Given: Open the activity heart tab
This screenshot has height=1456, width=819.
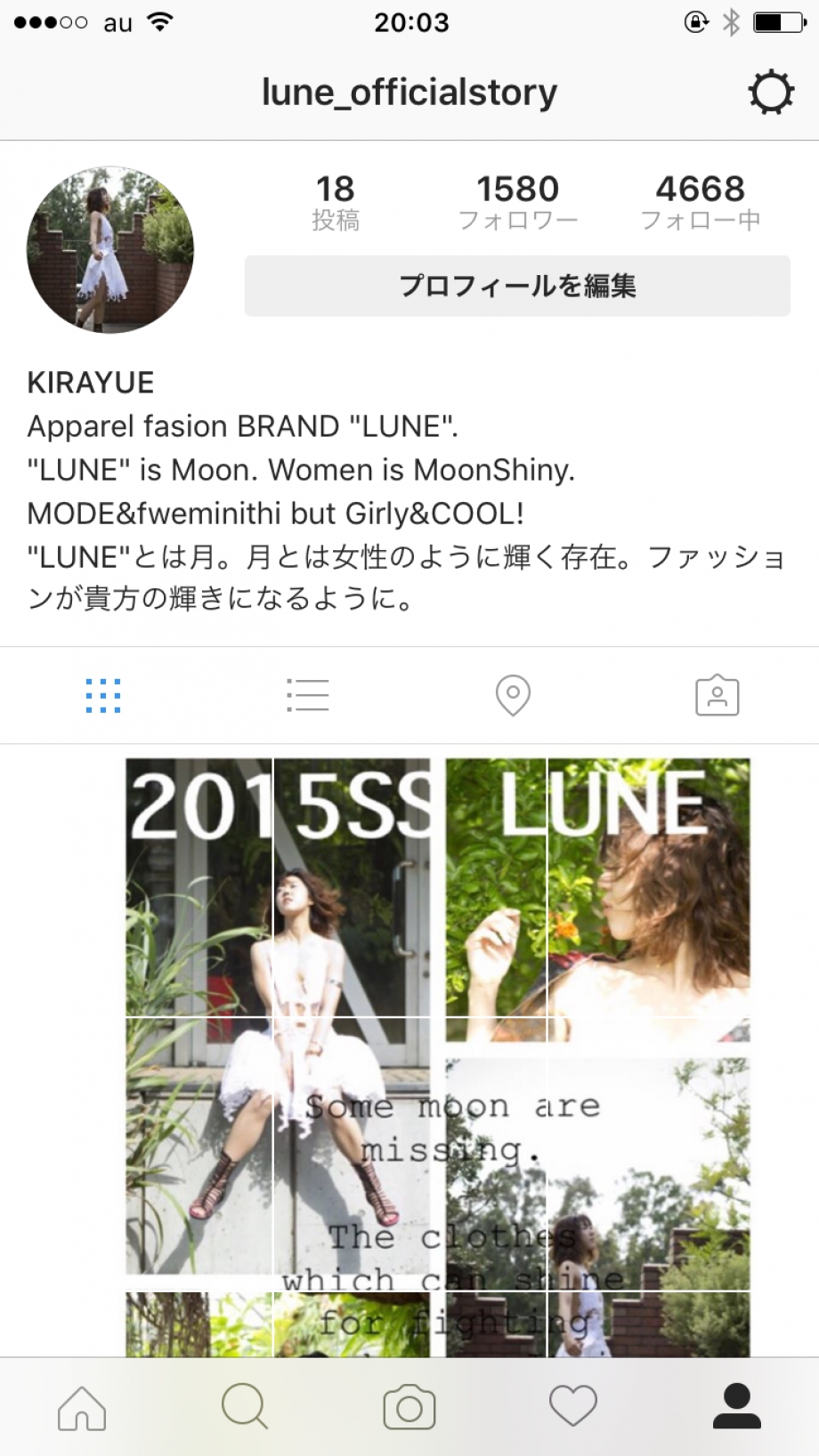Looking at the screenshot, I should click(x=573, y=1407).
